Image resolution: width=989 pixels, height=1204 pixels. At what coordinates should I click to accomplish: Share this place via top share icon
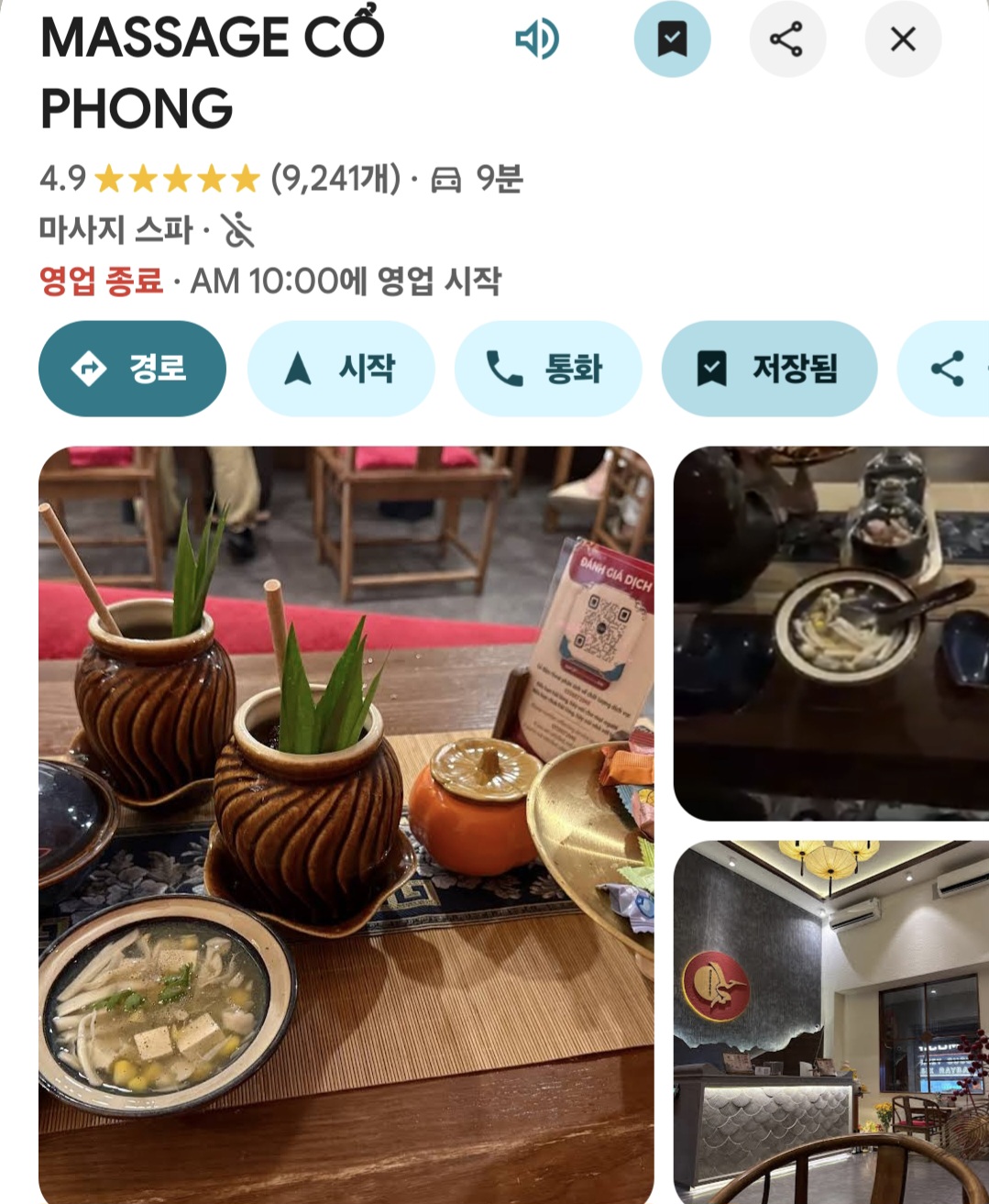tap(787, 39)
